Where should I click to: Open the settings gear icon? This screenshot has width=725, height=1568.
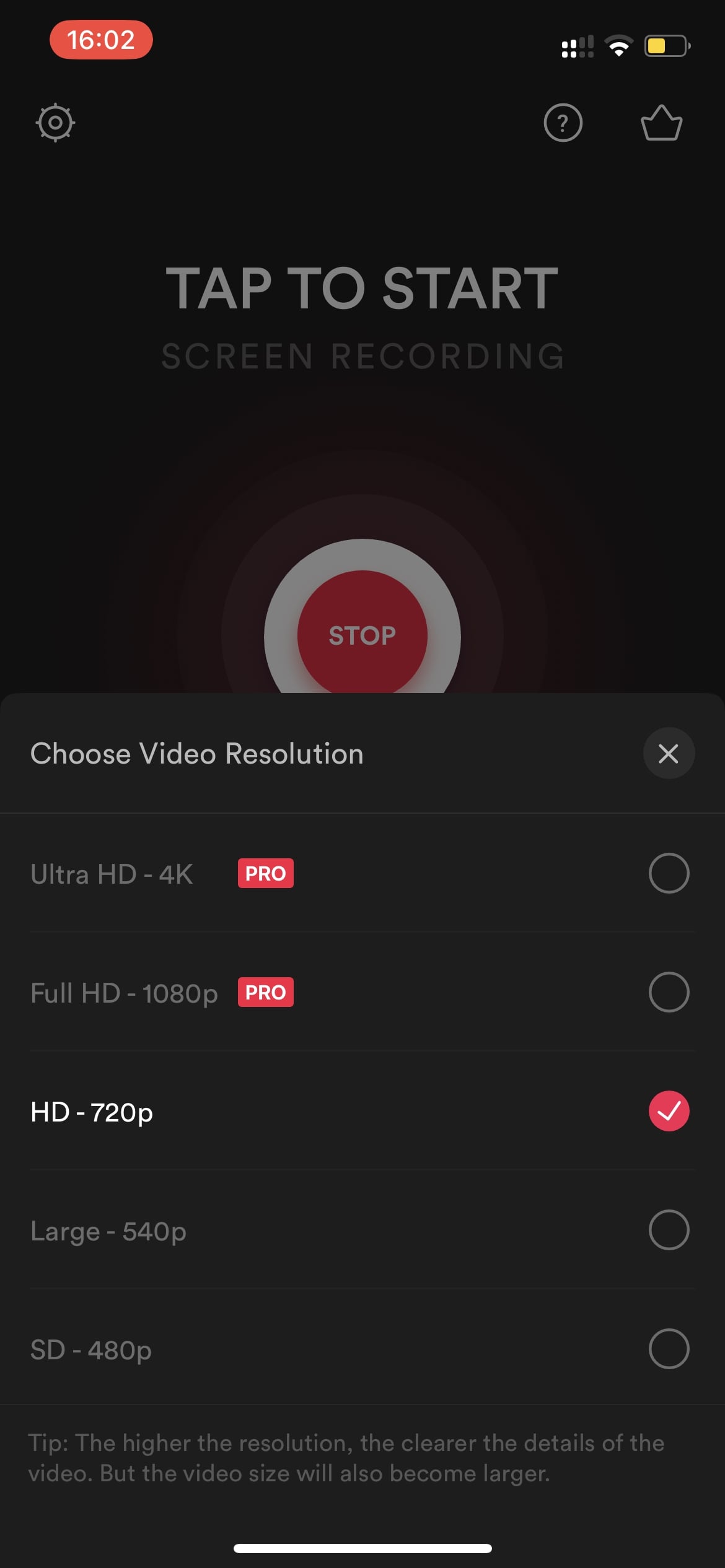[x=55, y=122]
